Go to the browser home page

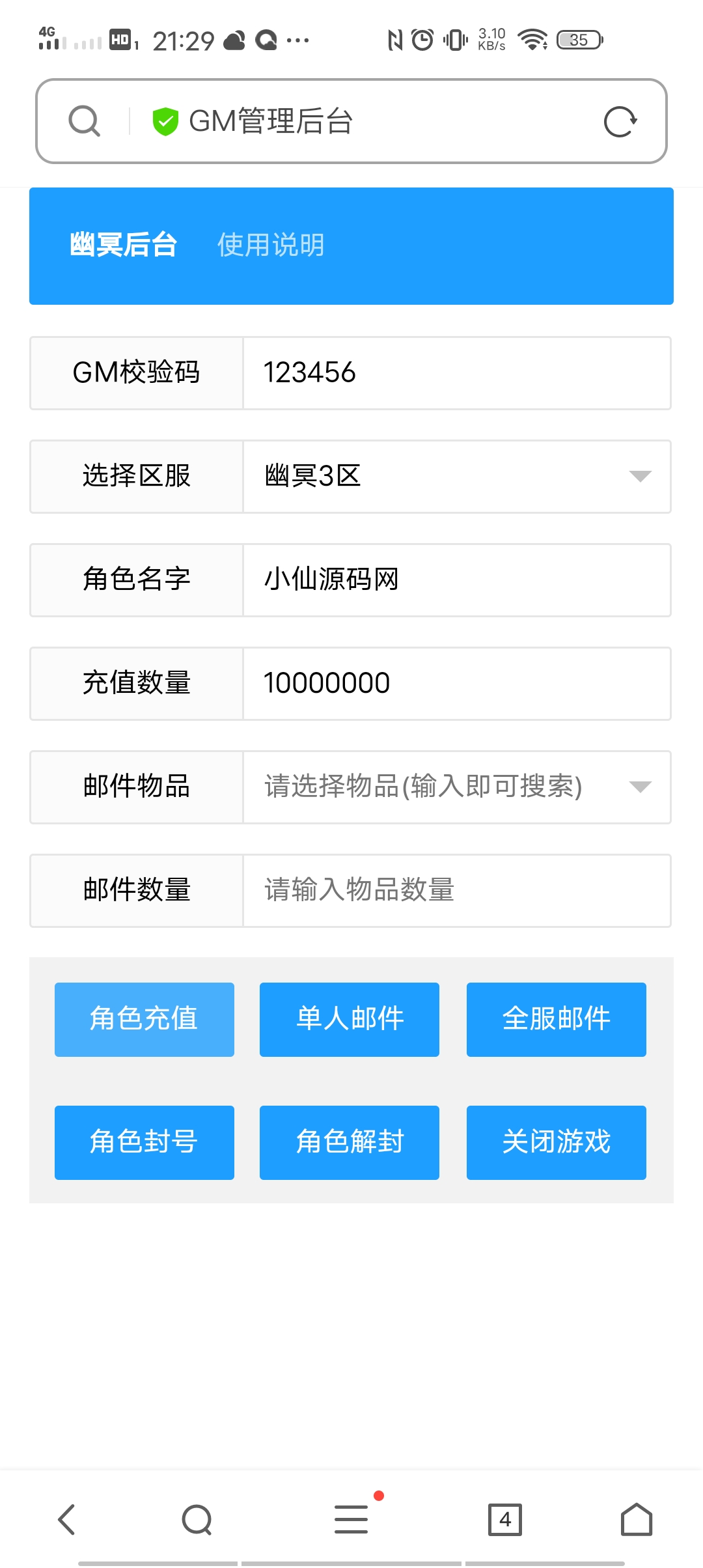(637, 1520)
